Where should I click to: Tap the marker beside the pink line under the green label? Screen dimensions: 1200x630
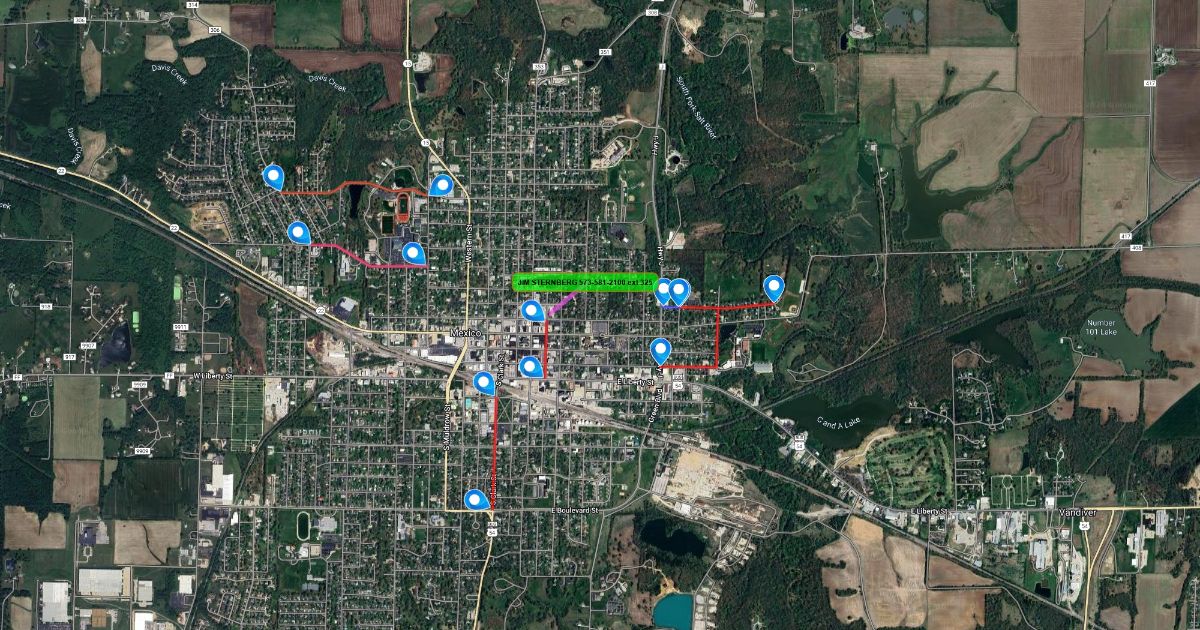(534, 309)
